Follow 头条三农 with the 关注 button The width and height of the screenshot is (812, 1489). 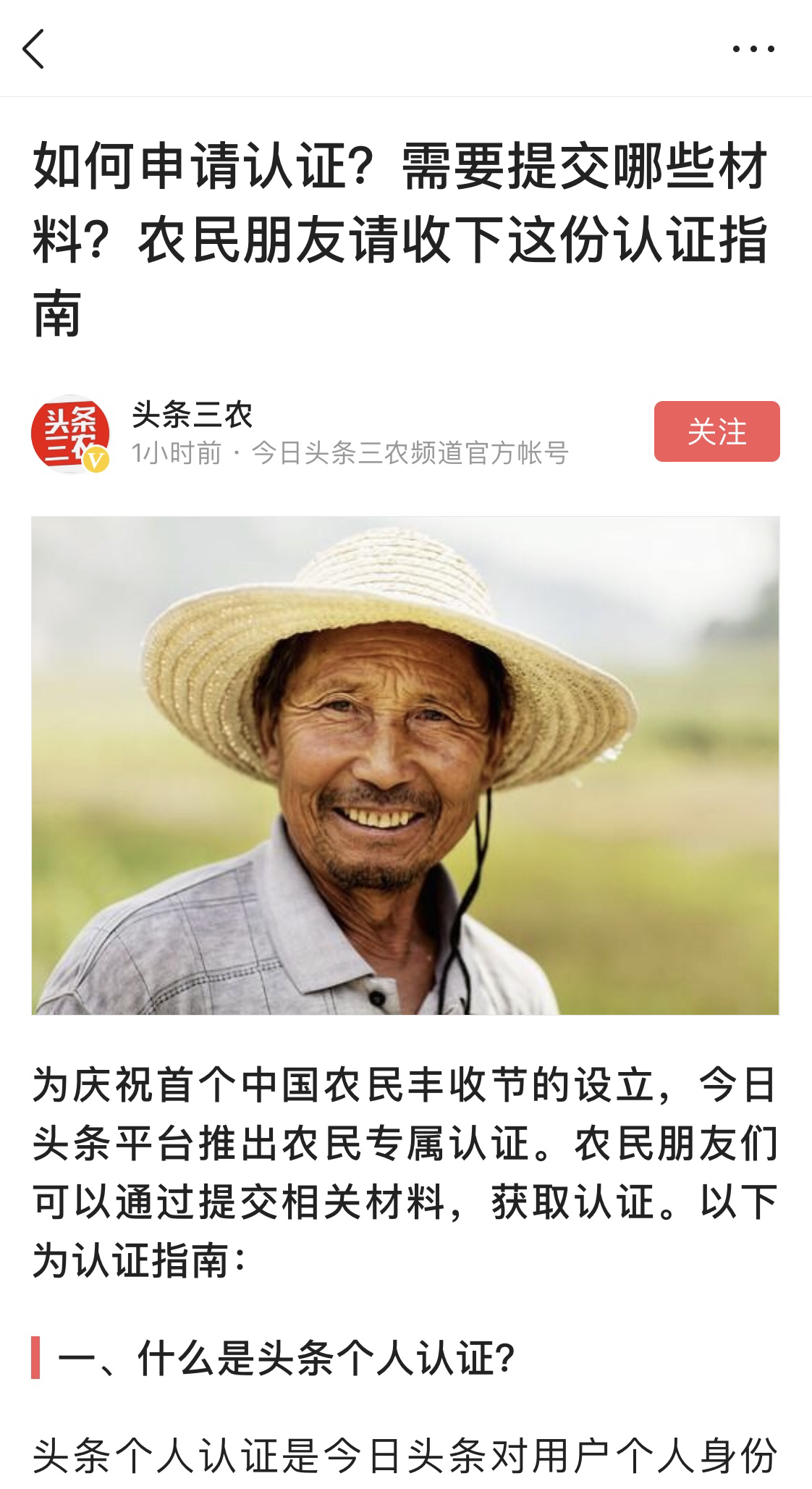pos(716,431)
